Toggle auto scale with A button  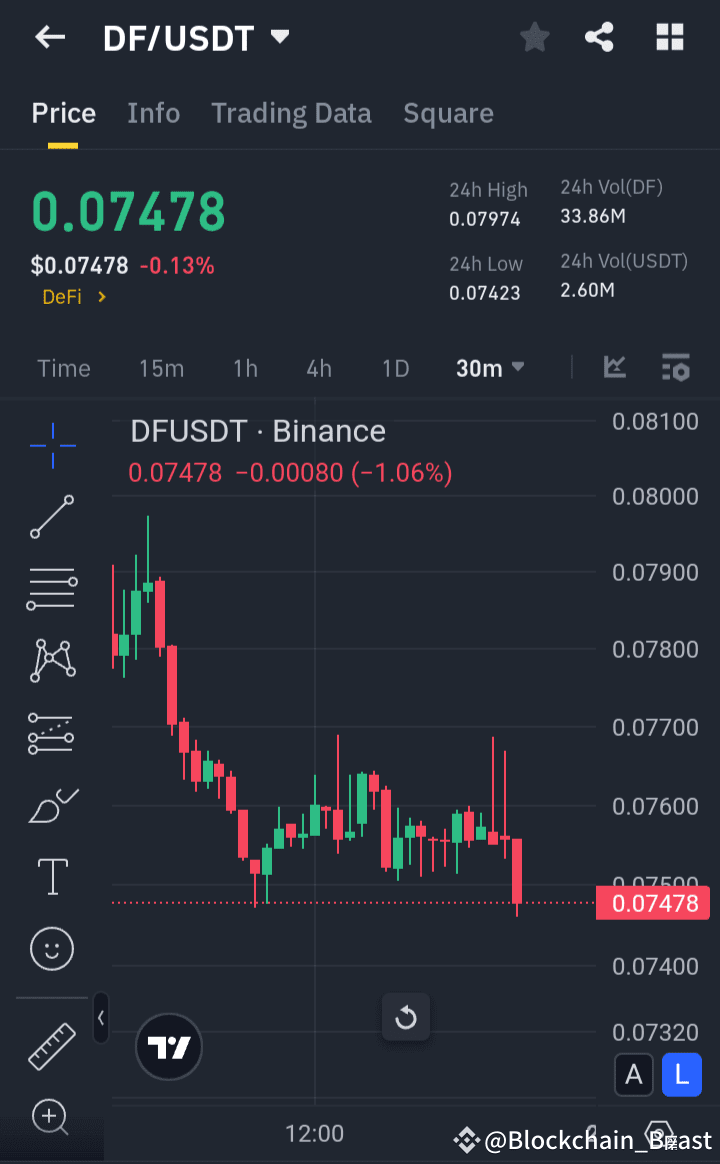pos(634,1075)
